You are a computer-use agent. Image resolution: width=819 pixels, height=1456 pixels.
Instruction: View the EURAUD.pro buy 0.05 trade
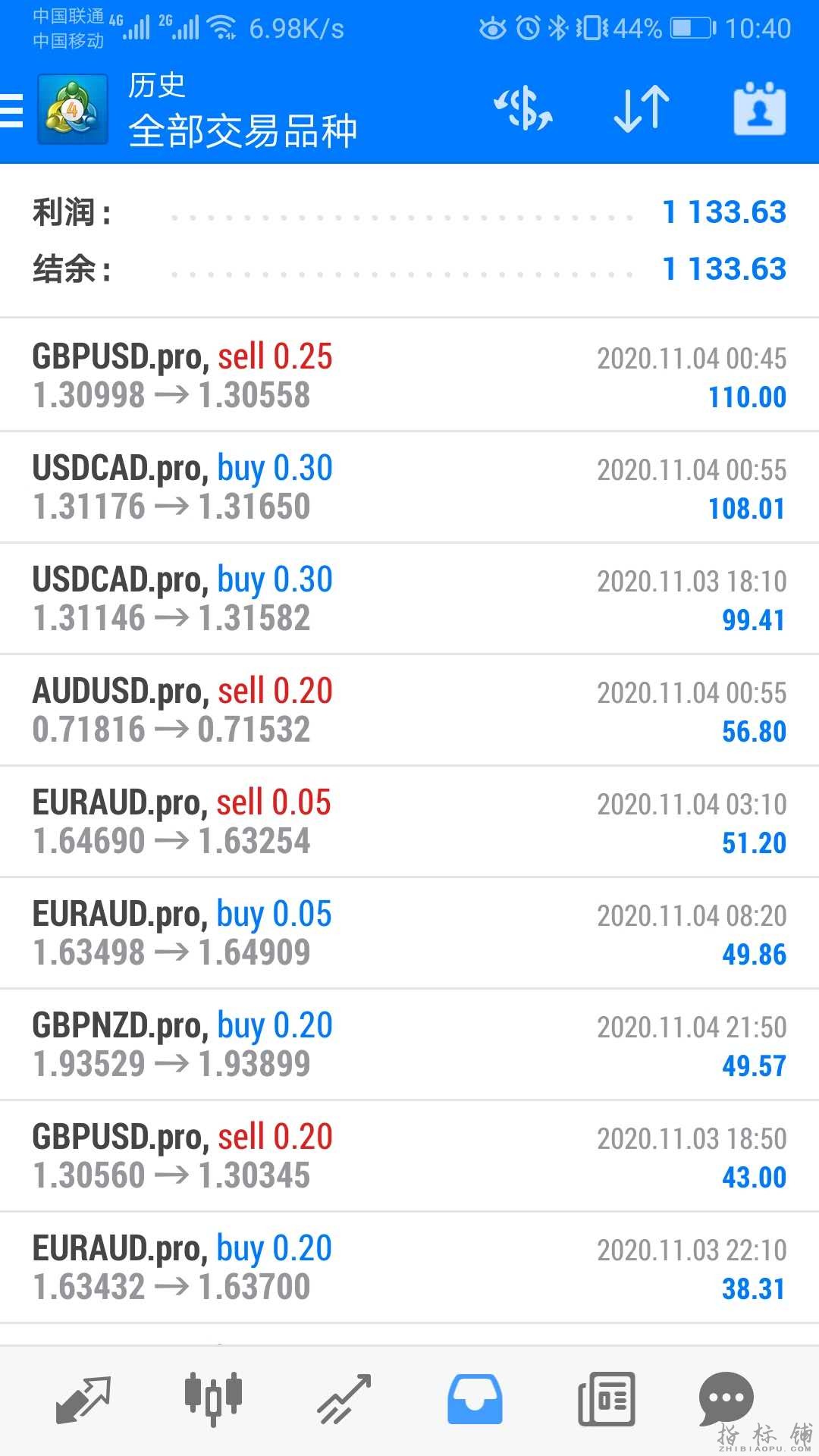(409, 934)
